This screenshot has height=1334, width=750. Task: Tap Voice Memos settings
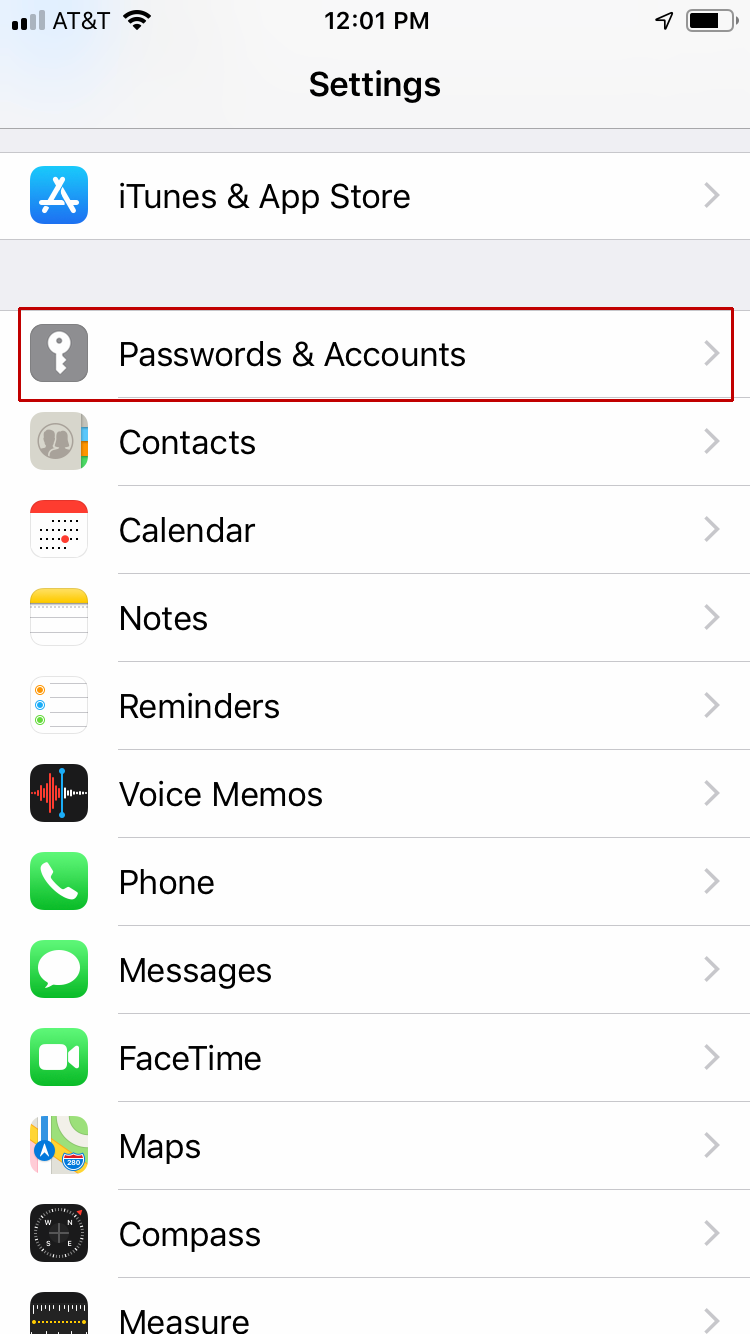point(375,794)
